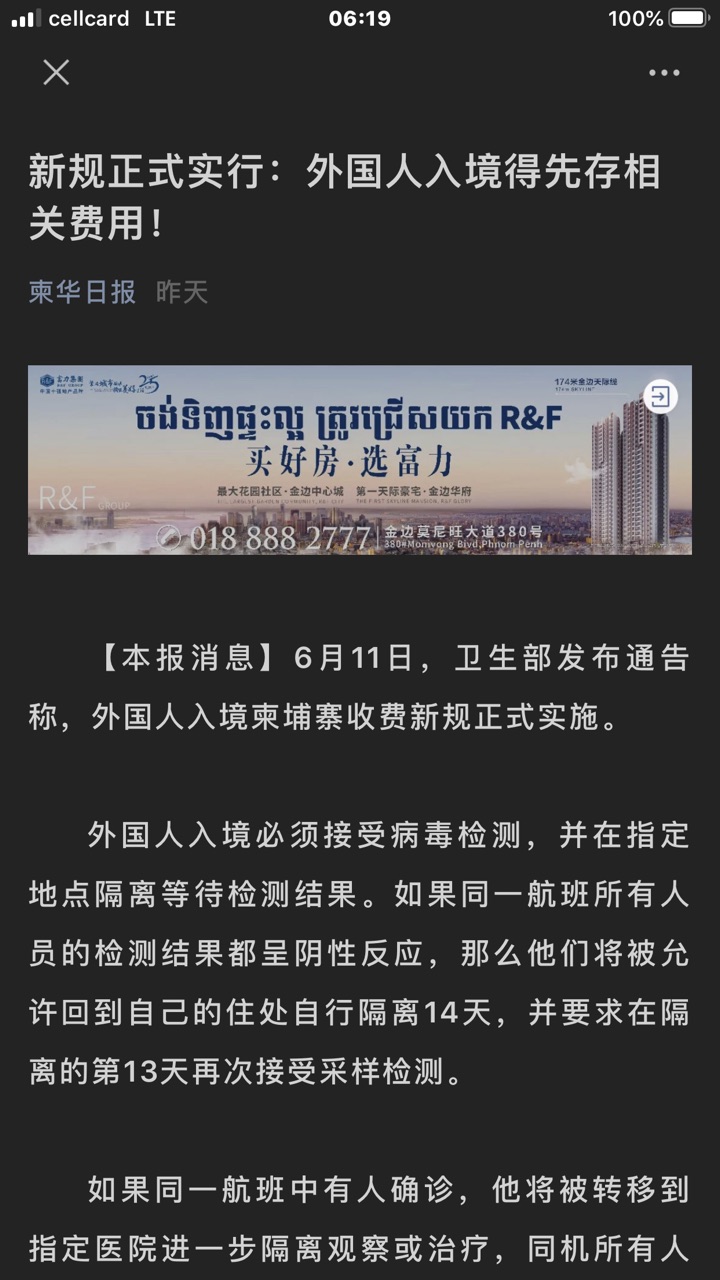Open the 柬华日报 account link

82,292
